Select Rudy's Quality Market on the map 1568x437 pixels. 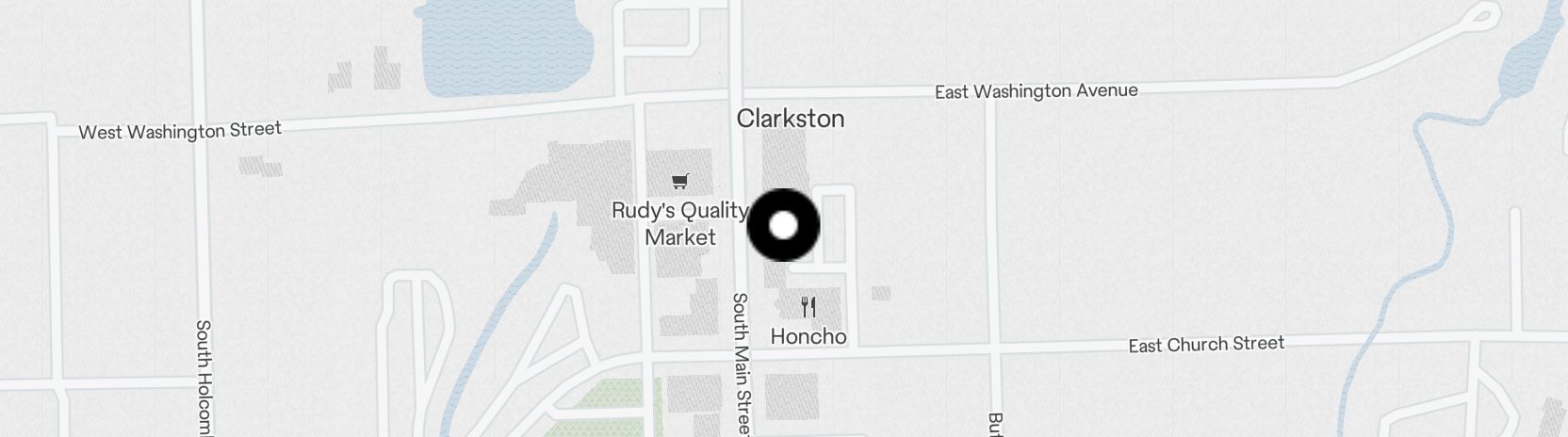click(x=679, y=182)
